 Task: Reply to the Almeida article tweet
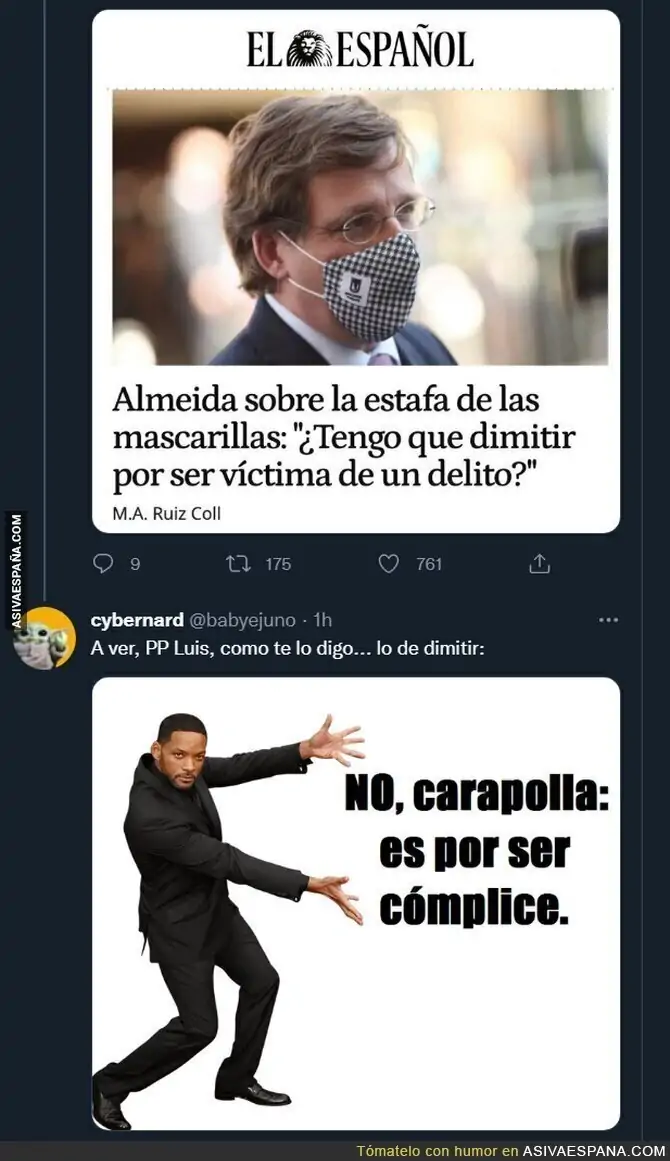pos(103,564)
